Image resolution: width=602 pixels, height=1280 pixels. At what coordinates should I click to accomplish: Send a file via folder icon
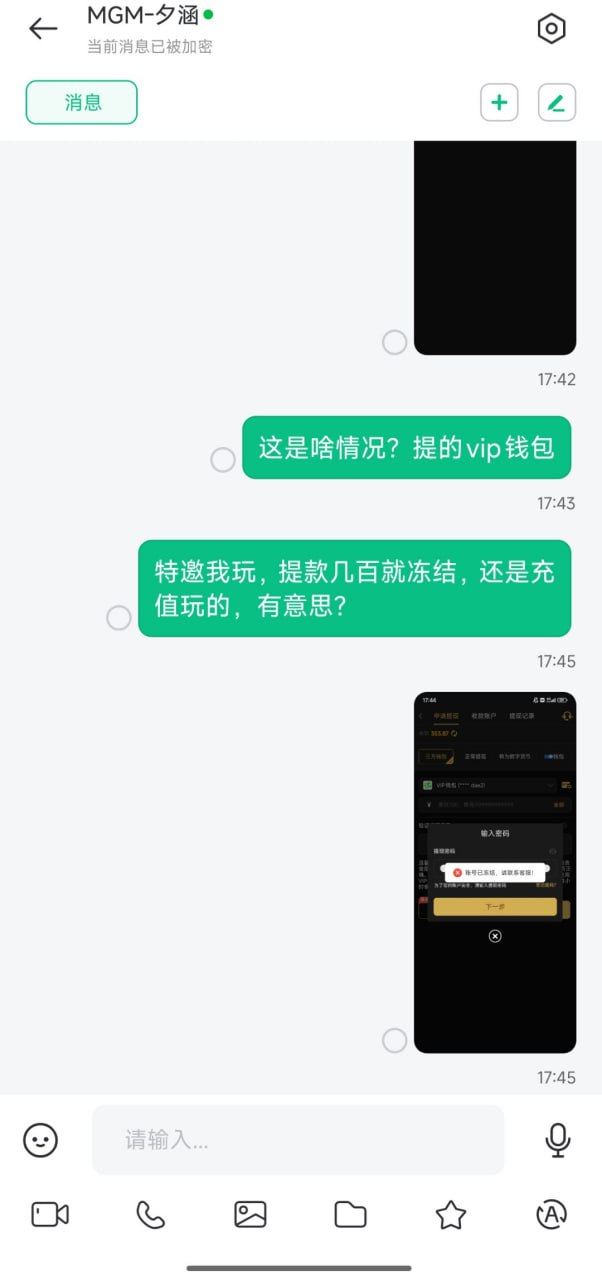coord(350,1215)
